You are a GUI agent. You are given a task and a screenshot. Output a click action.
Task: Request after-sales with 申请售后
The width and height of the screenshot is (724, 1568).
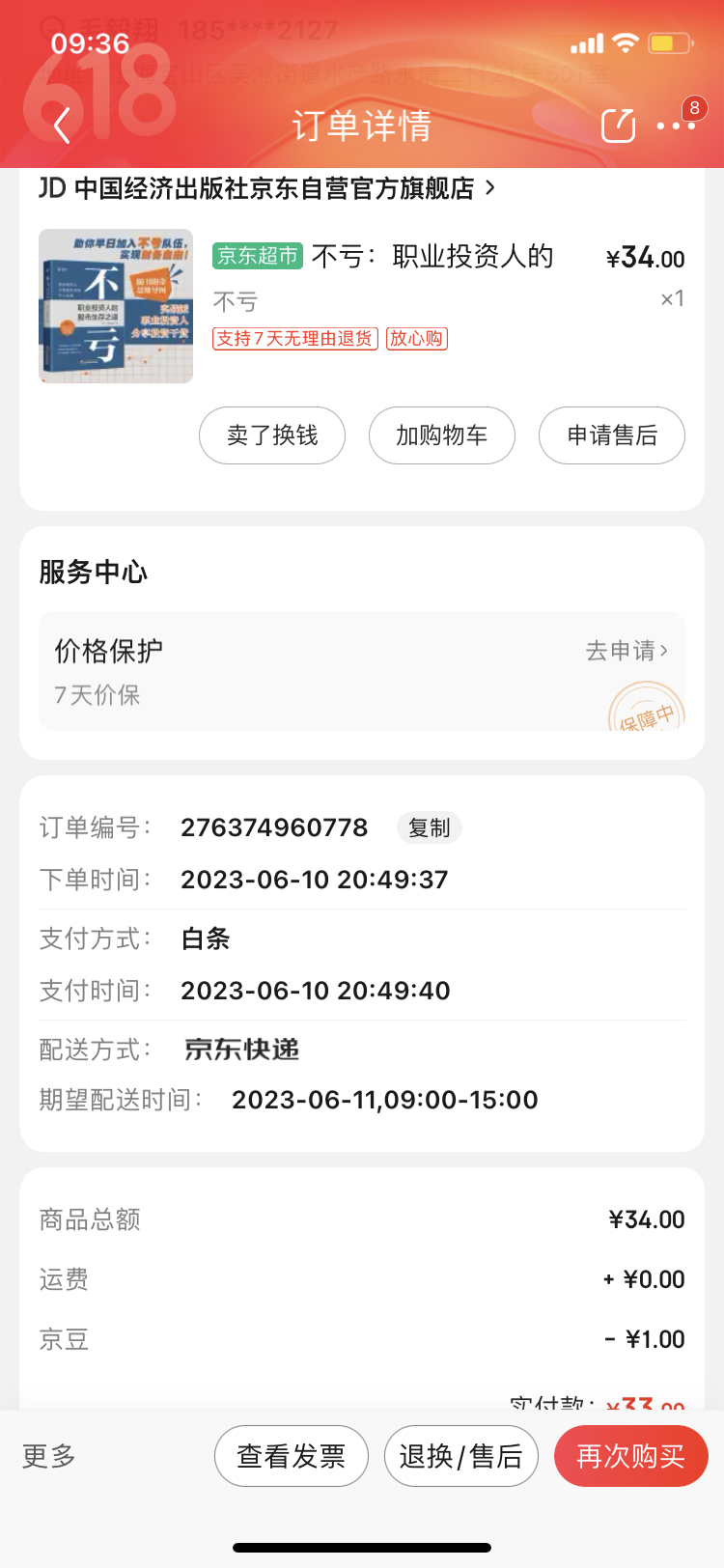[612, 435]
